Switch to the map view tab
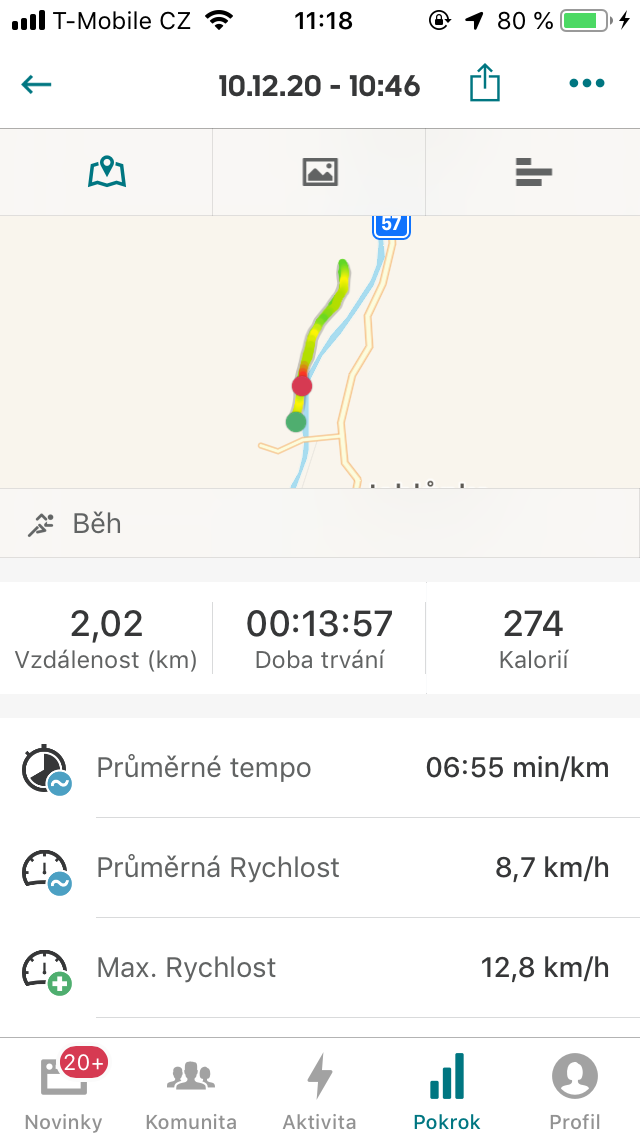 tap(107, 172)
